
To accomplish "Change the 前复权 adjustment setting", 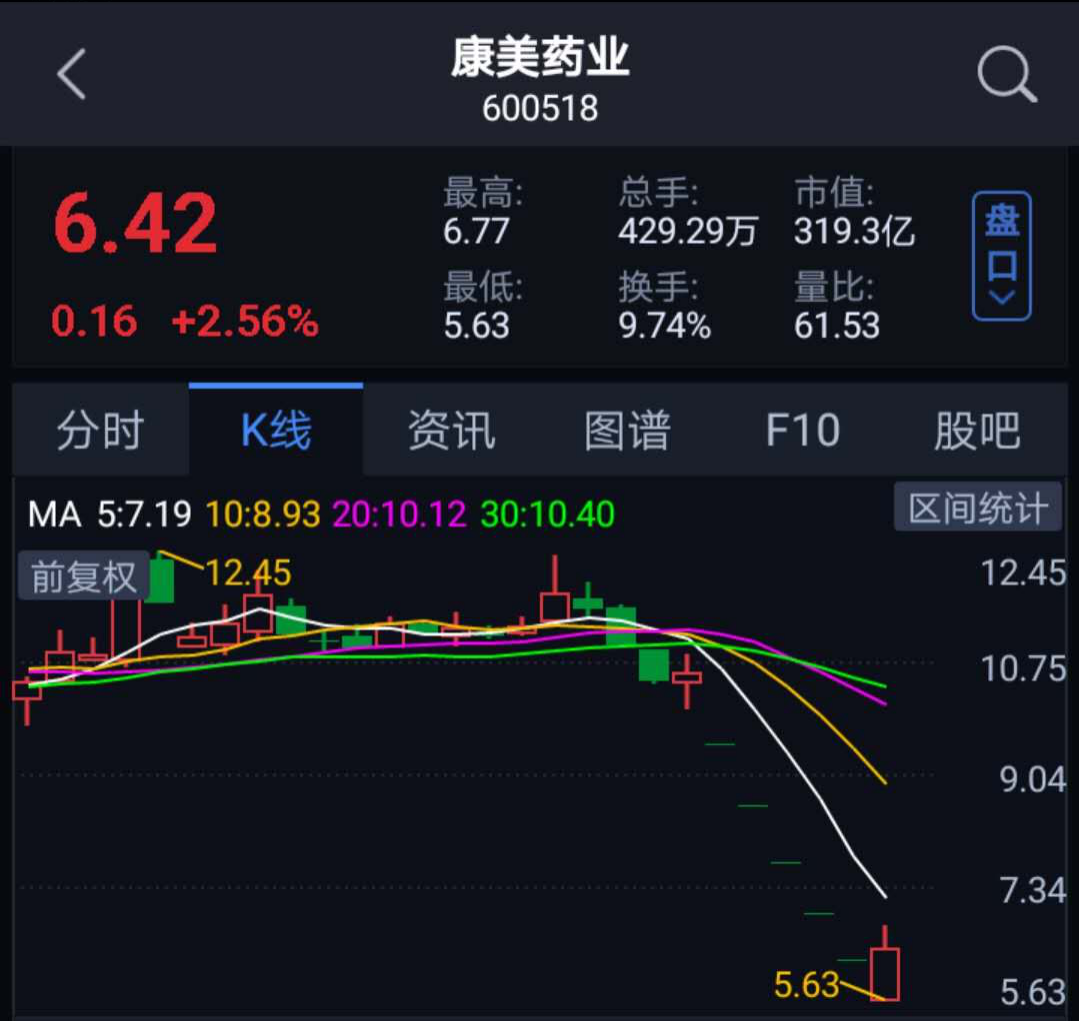I will click(x=82, y=578).
